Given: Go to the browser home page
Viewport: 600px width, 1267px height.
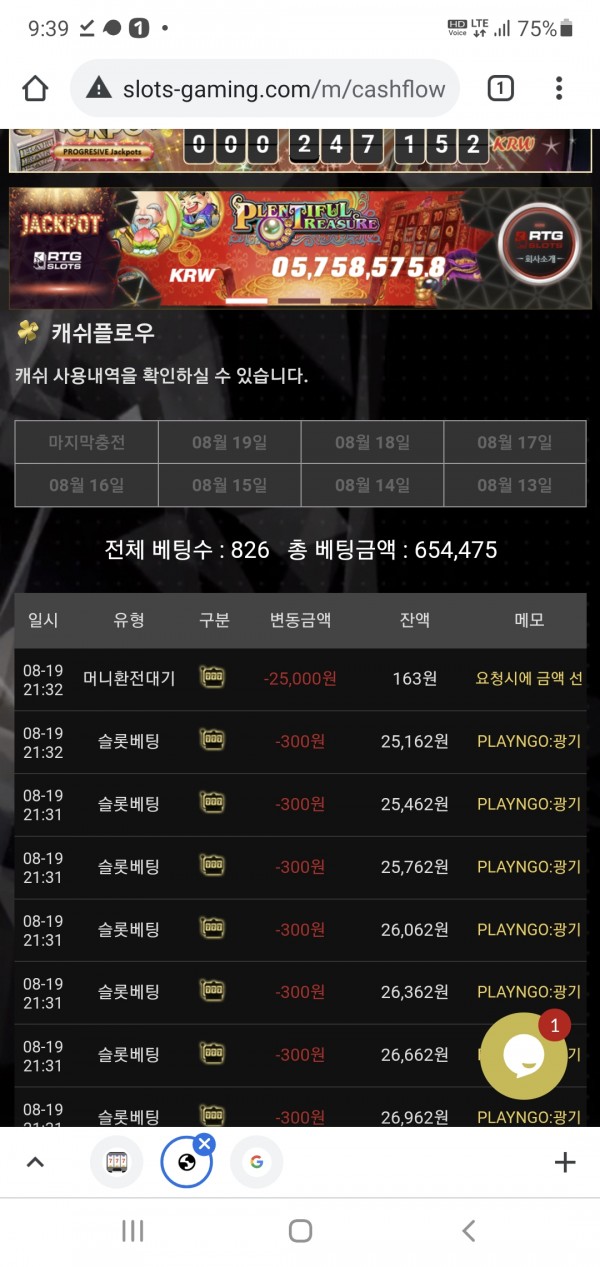Looking at the screenshot, I should pos(35,89).
